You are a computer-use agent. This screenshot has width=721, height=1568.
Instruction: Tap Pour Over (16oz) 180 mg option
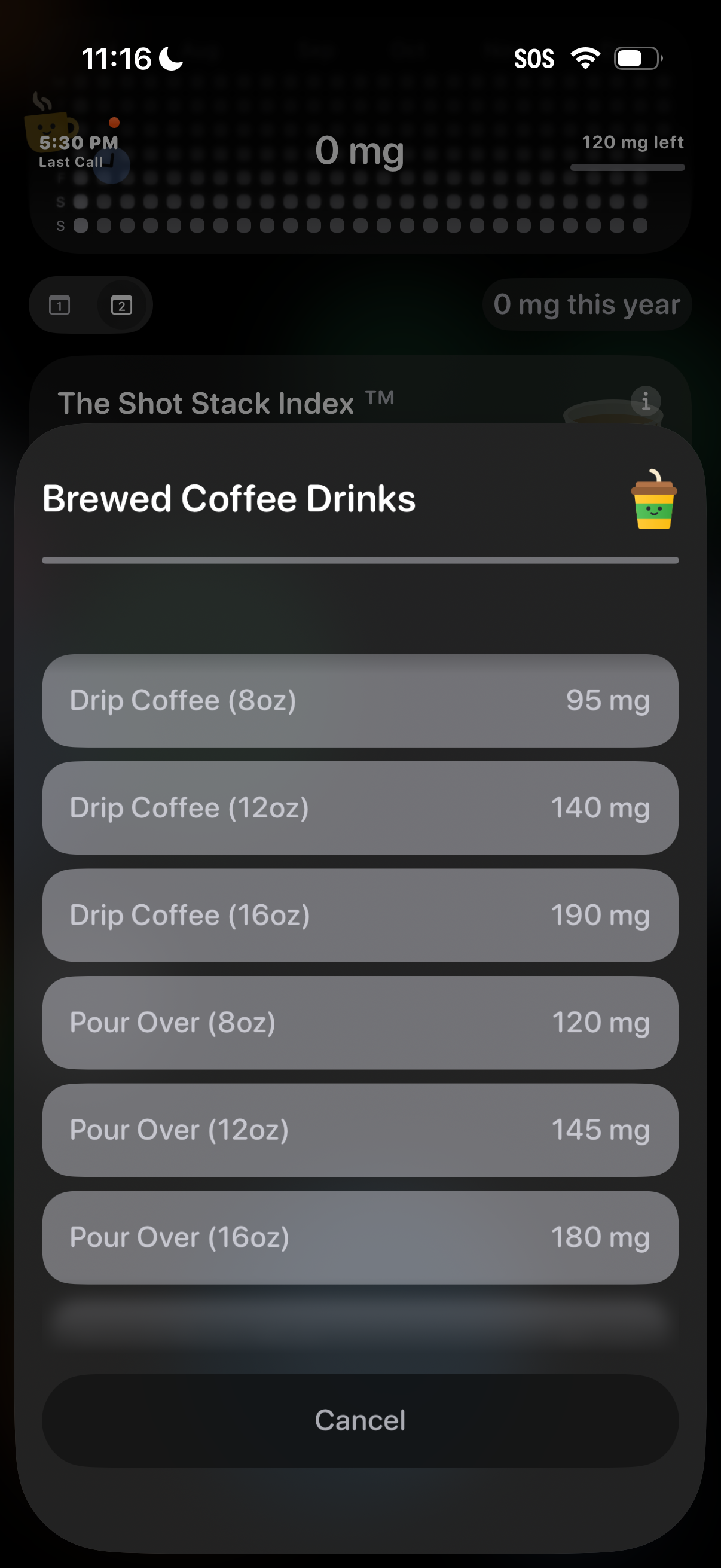pyautogui.click(x=360, y=1237)
